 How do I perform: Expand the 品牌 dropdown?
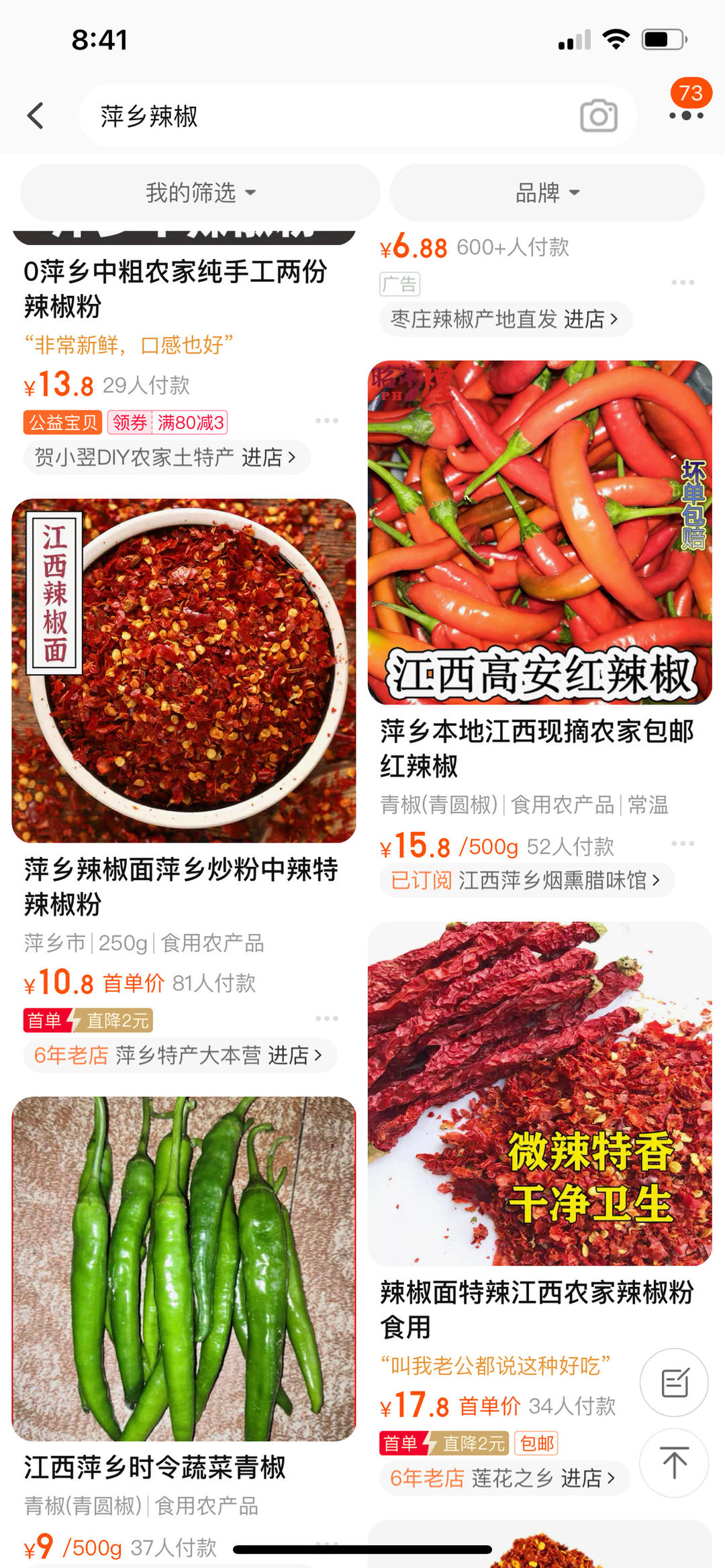(546, 193)
